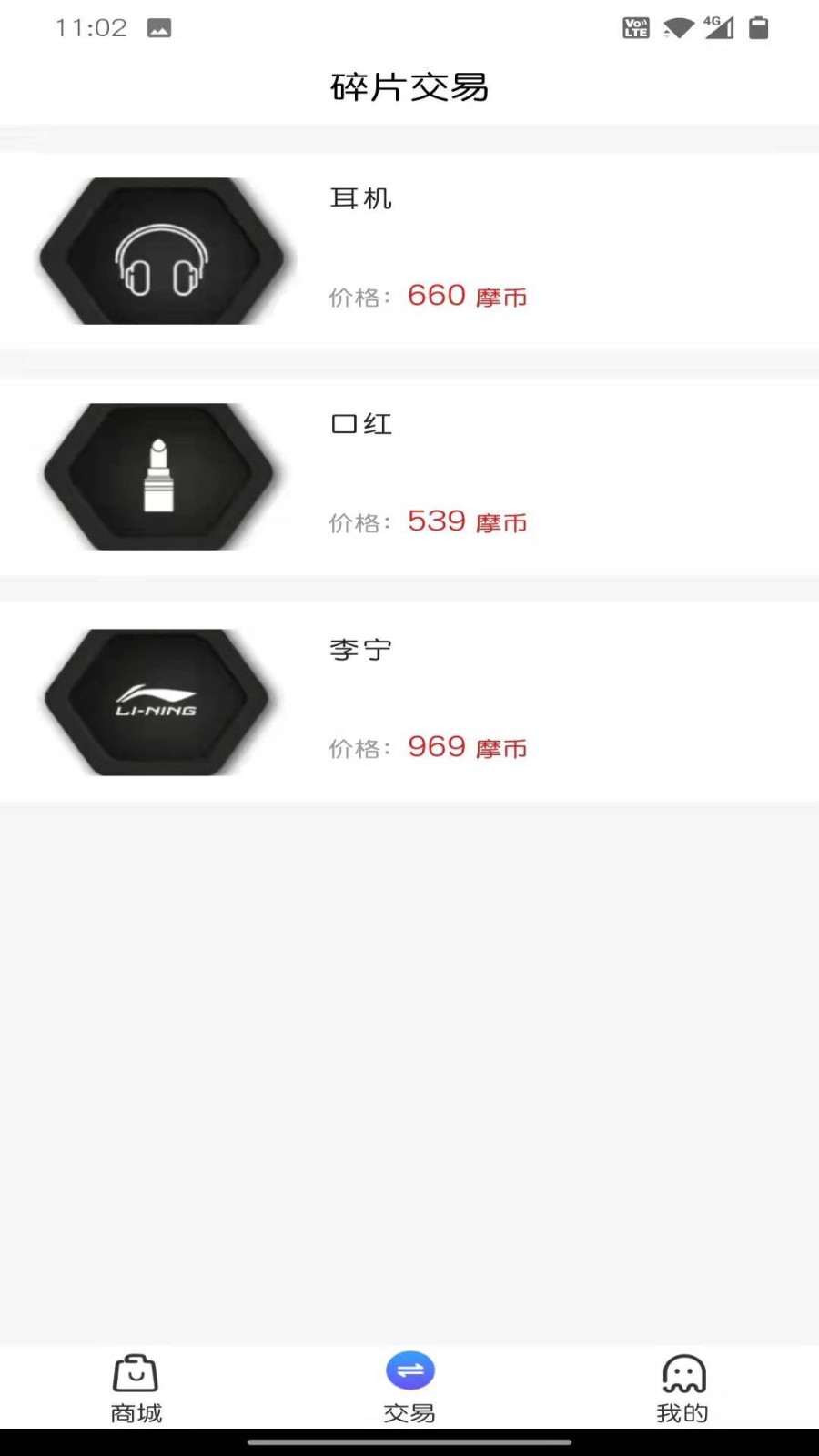Switch to the 商城 tab
The image size is (819, 1456).
136,1388
